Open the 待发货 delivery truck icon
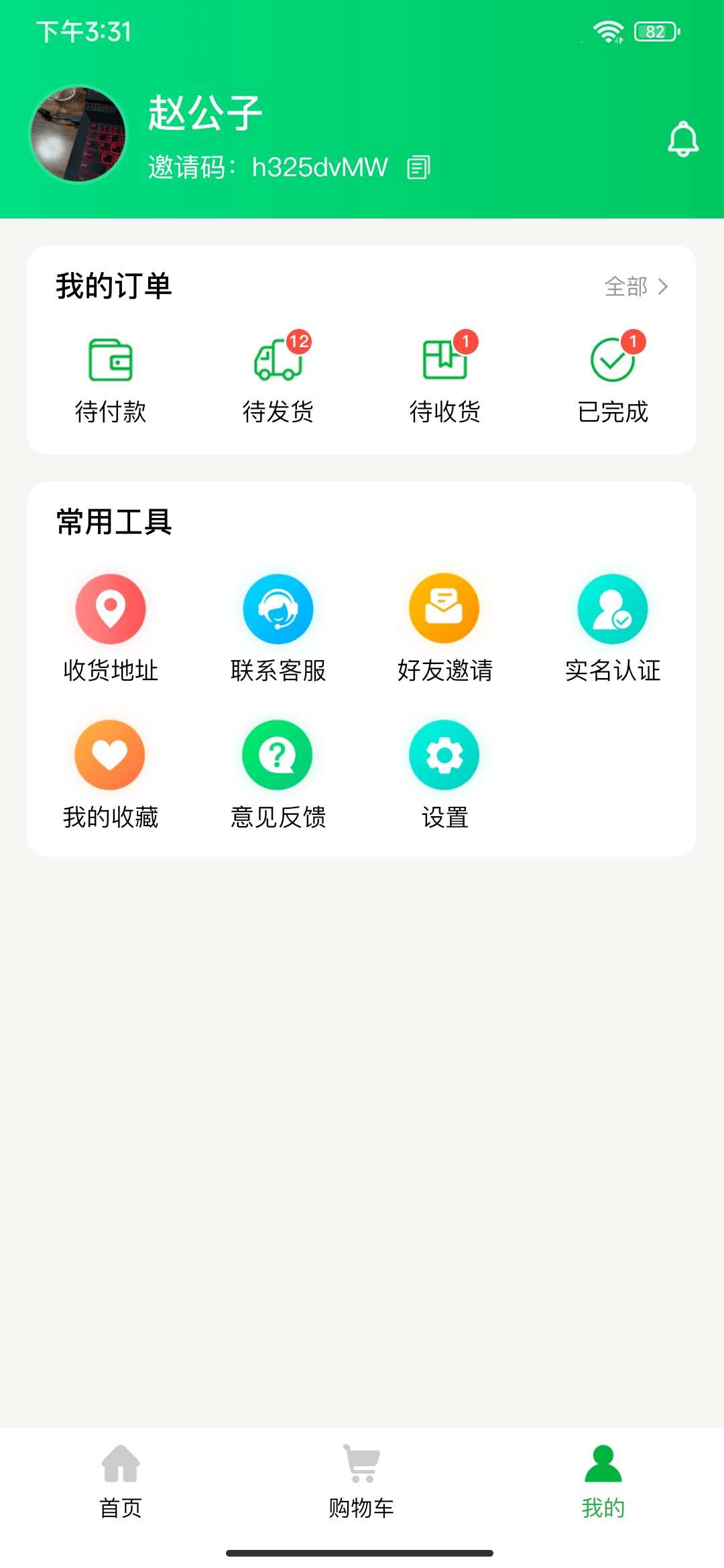Image resolution: width=724 pixels, height=1568 pixels. click(278, 362)
